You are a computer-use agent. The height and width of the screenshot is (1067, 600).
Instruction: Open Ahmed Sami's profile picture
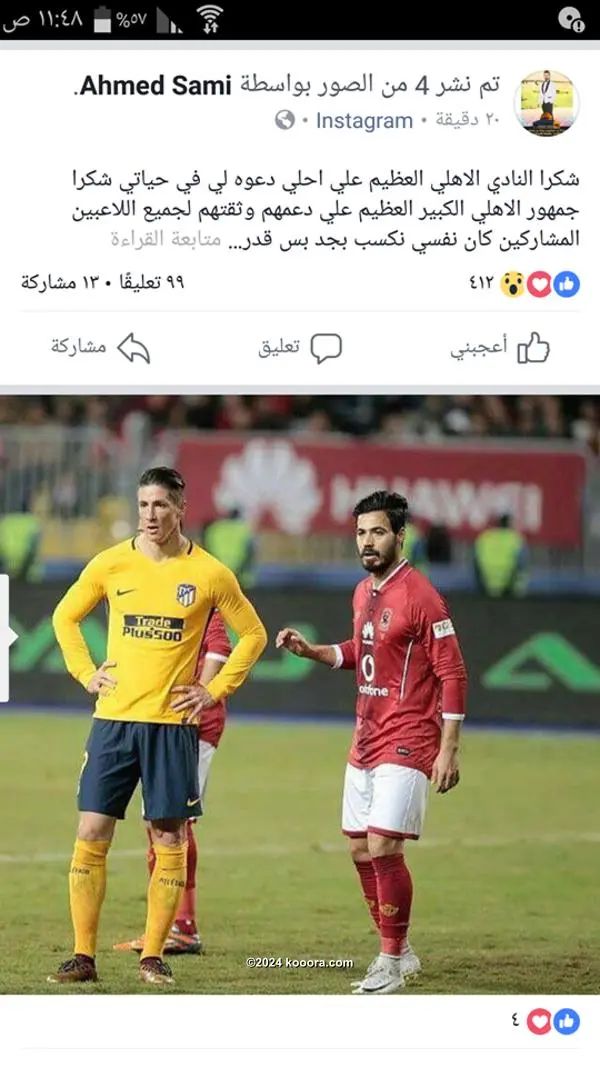[x=546, y=104]
